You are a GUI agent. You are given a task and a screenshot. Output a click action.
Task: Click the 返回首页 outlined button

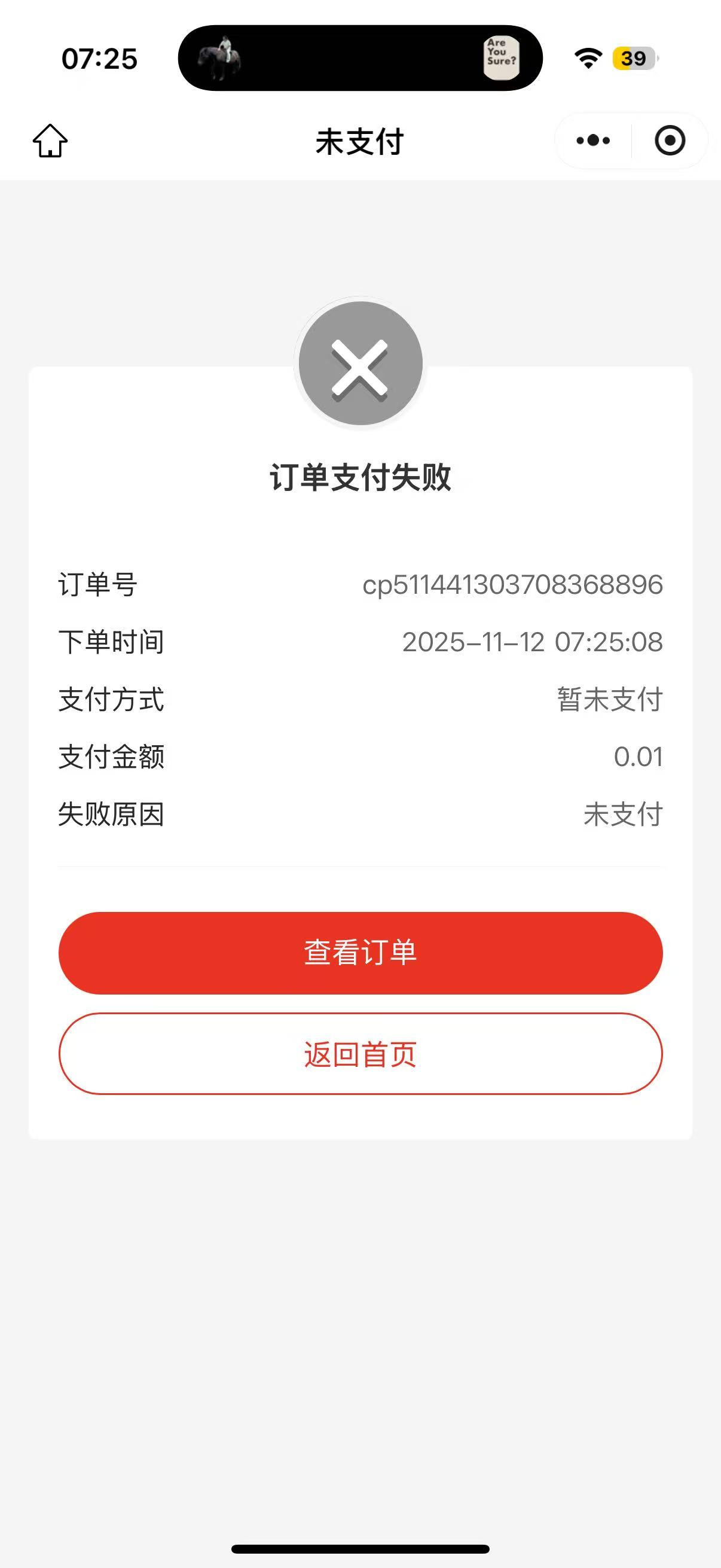click(x=360, y=1055)
